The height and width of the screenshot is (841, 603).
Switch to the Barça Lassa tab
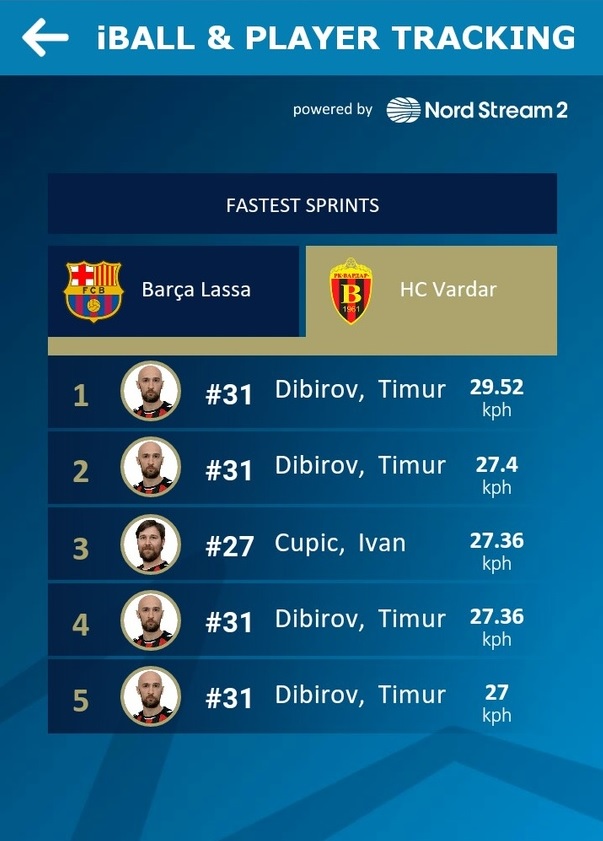[174, 291]
